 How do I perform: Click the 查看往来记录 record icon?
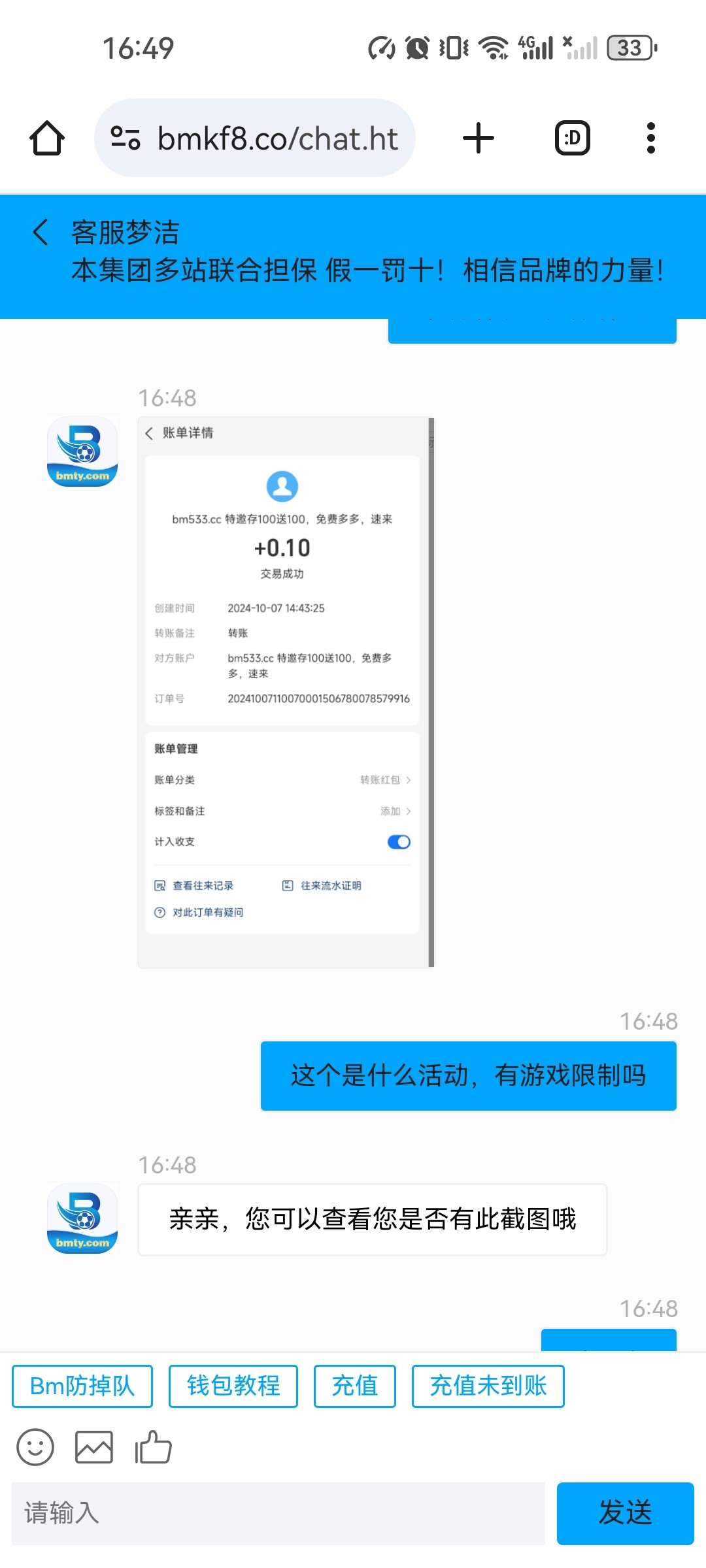point(159,885)
